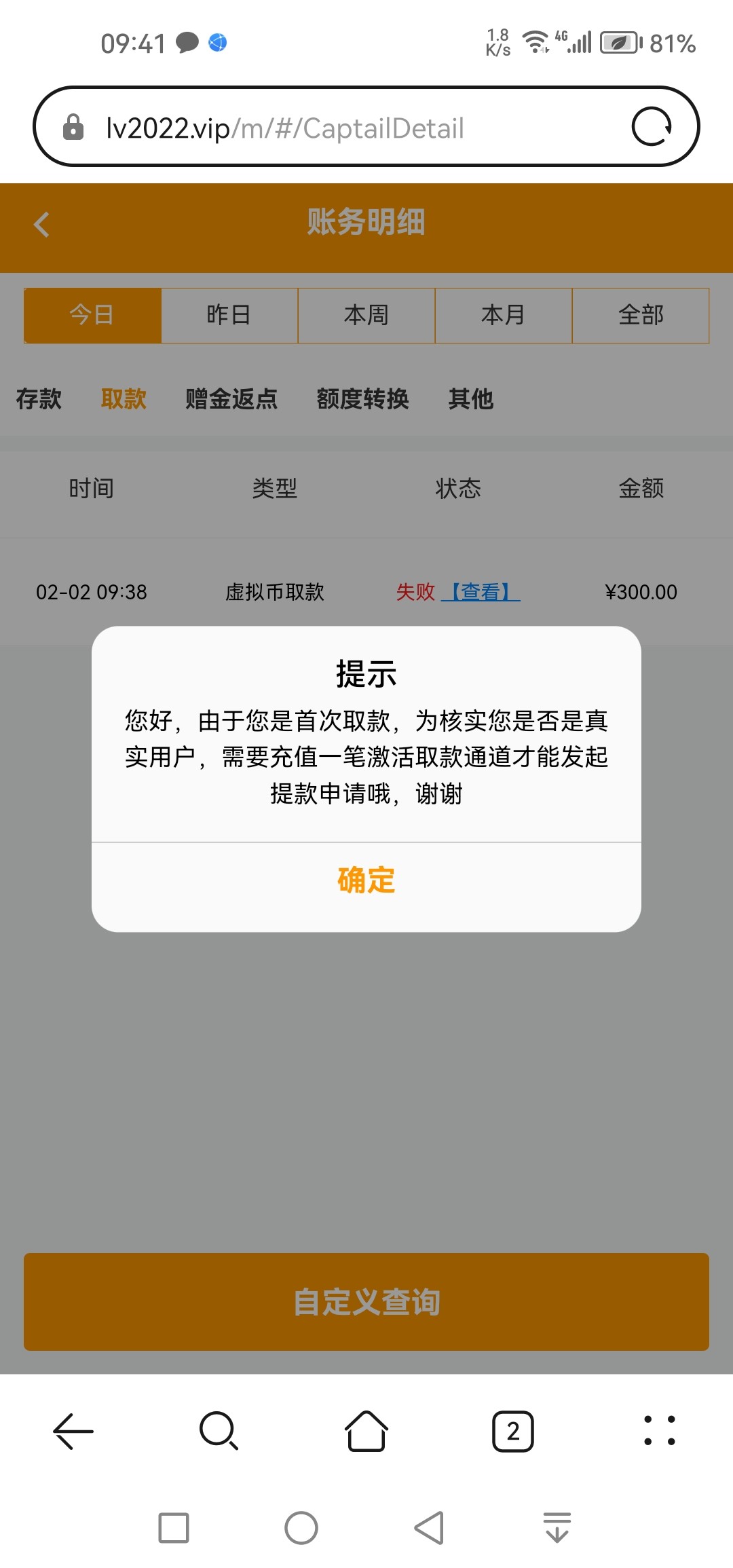Go back from 账务明细 page

[x=42, y=225]
